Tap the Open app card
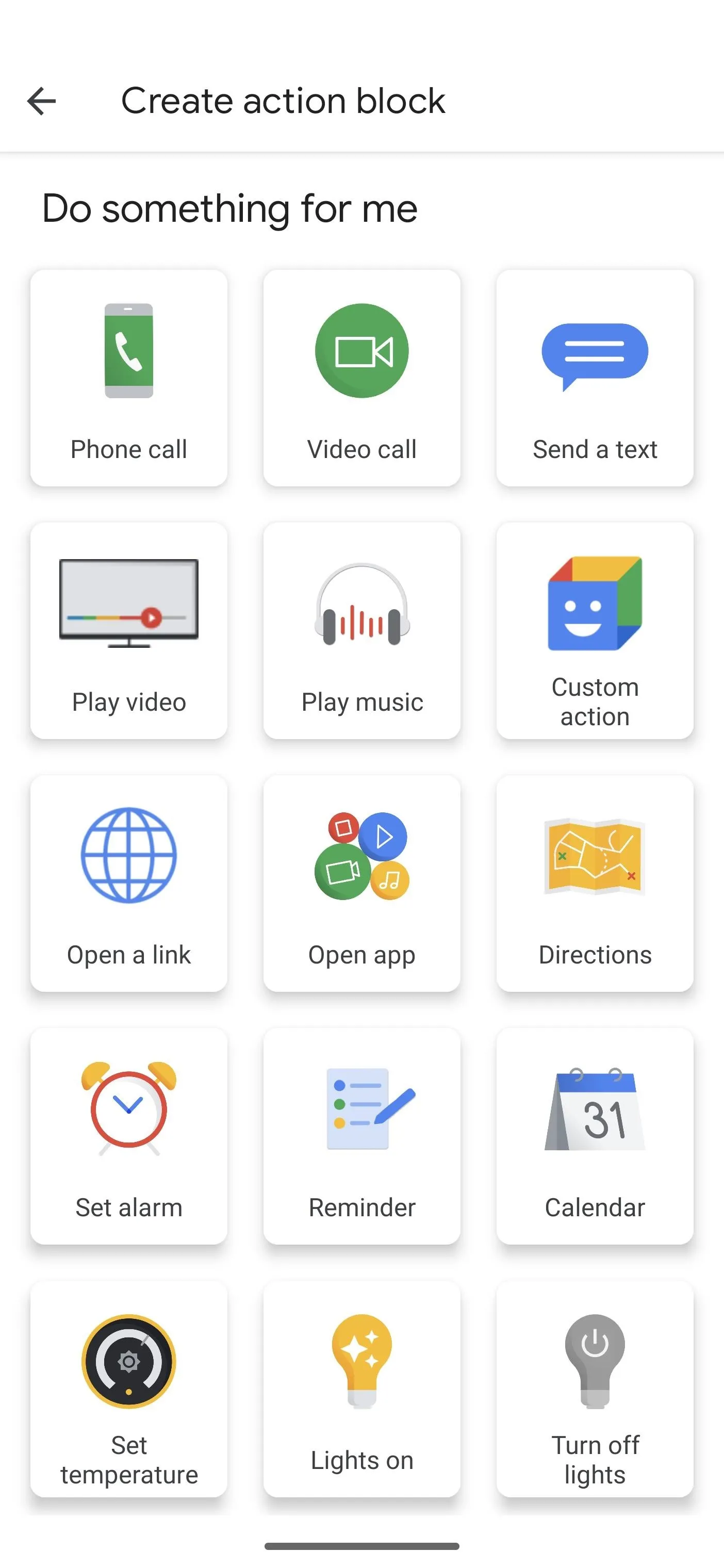This screenshot has height=1568, width=724. click(x=362, y=883)
